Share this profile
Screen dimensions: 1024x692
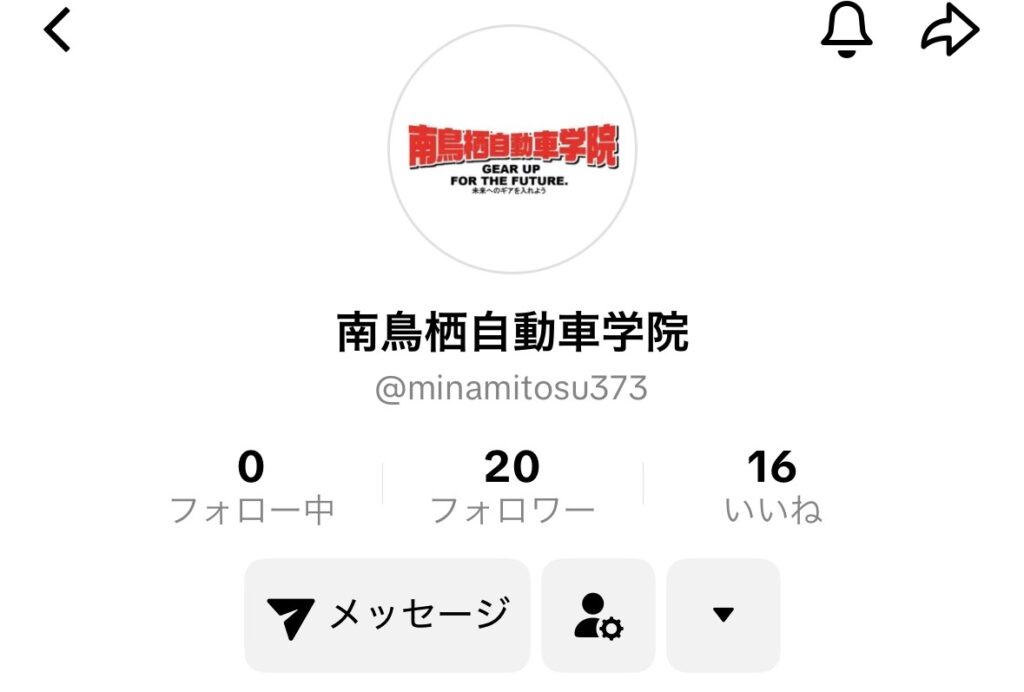coord(948,33)
